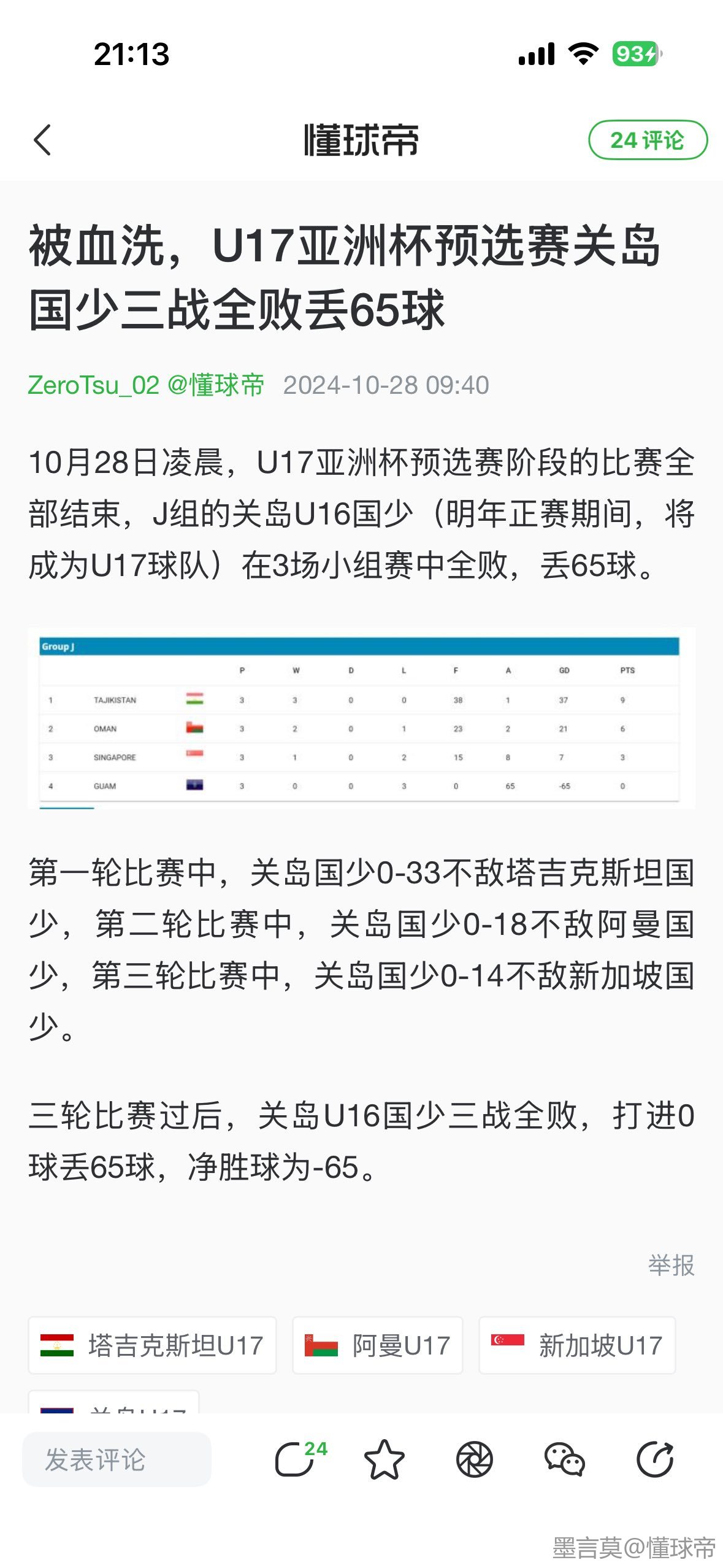View the Group J standings image
Screen dimensions: 723x1568
(x=361, y=717)
